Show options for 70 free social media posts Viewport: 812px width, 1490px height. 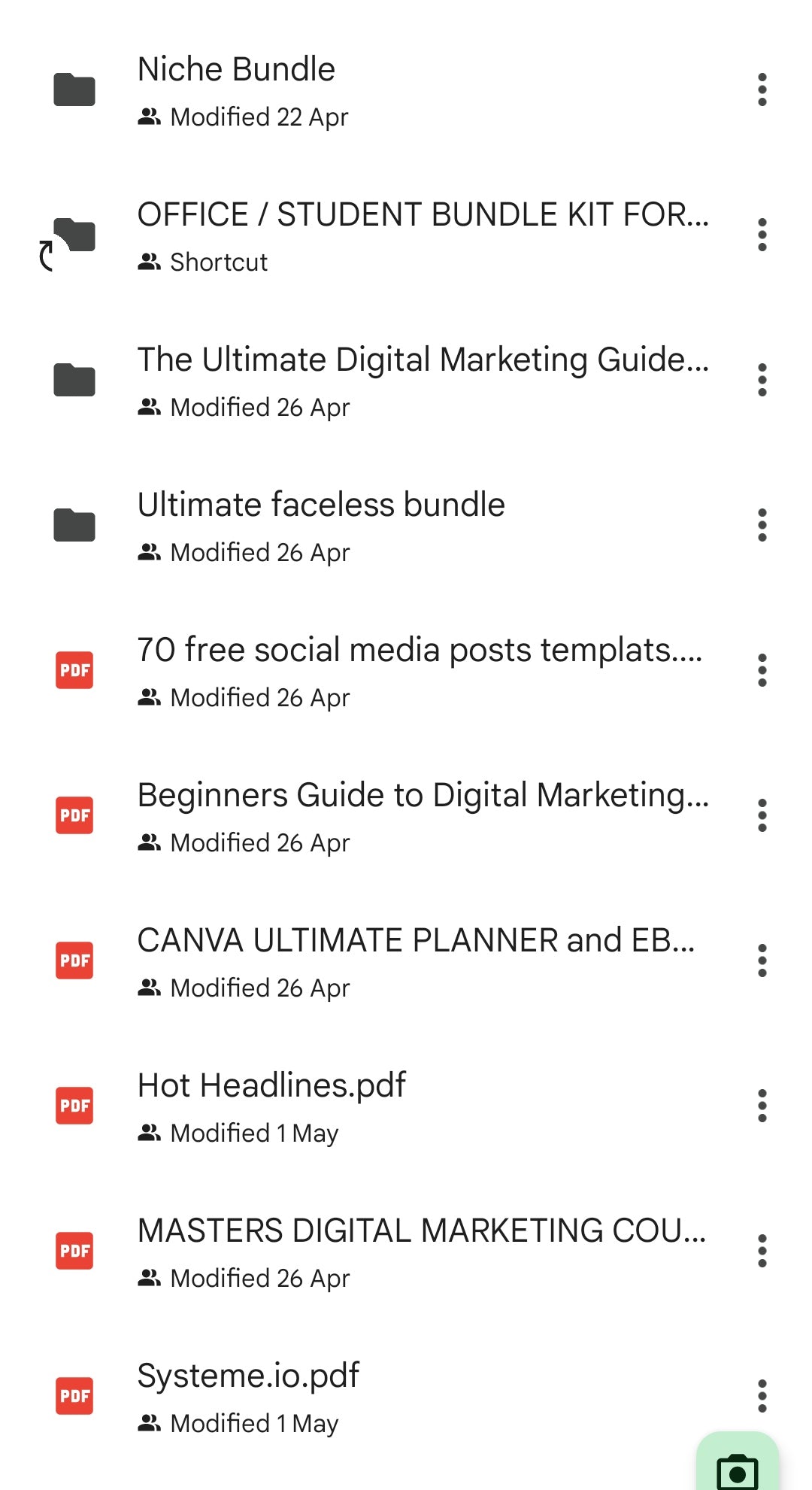[x=762, y=670]
